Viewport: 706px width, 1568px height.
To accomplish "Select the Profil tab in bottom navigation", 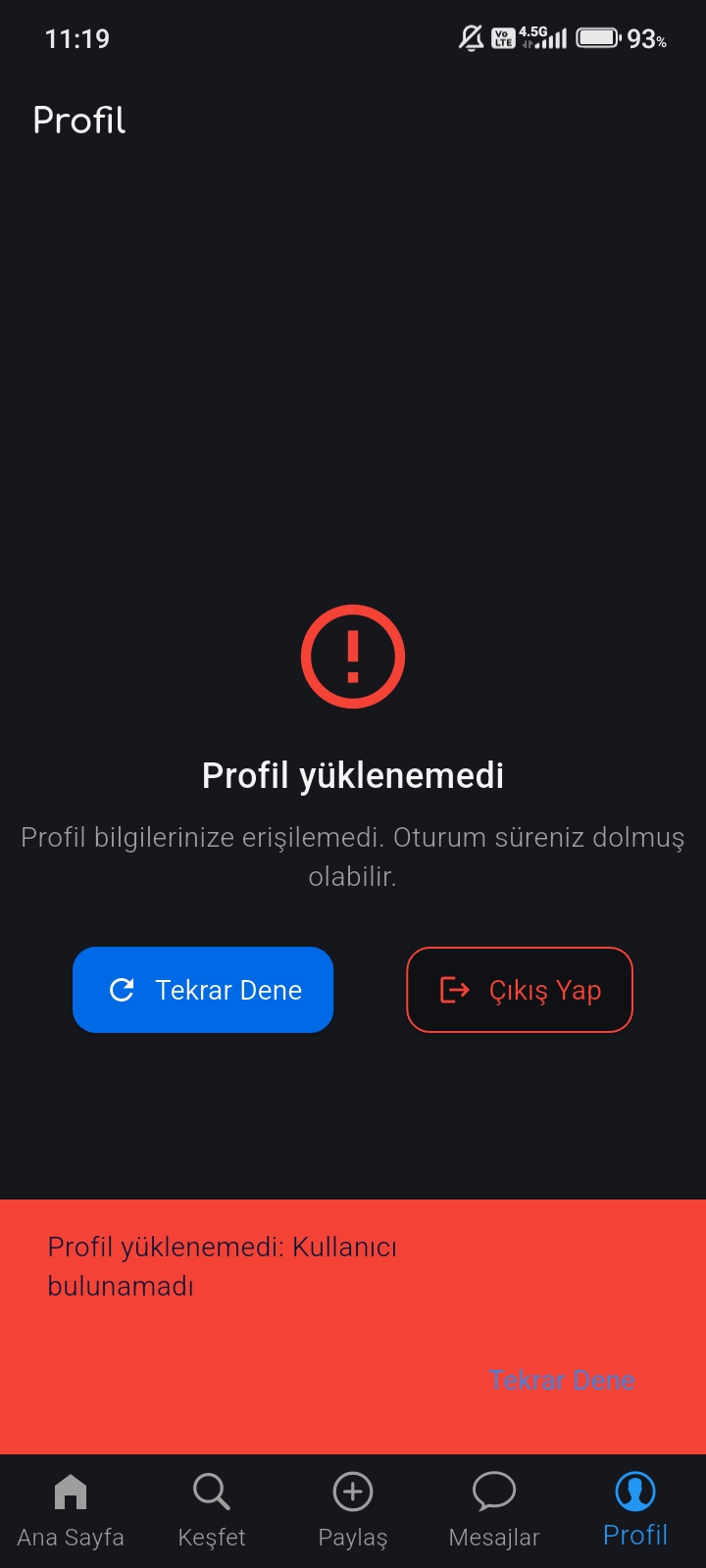I will [x=635, y=1511].
